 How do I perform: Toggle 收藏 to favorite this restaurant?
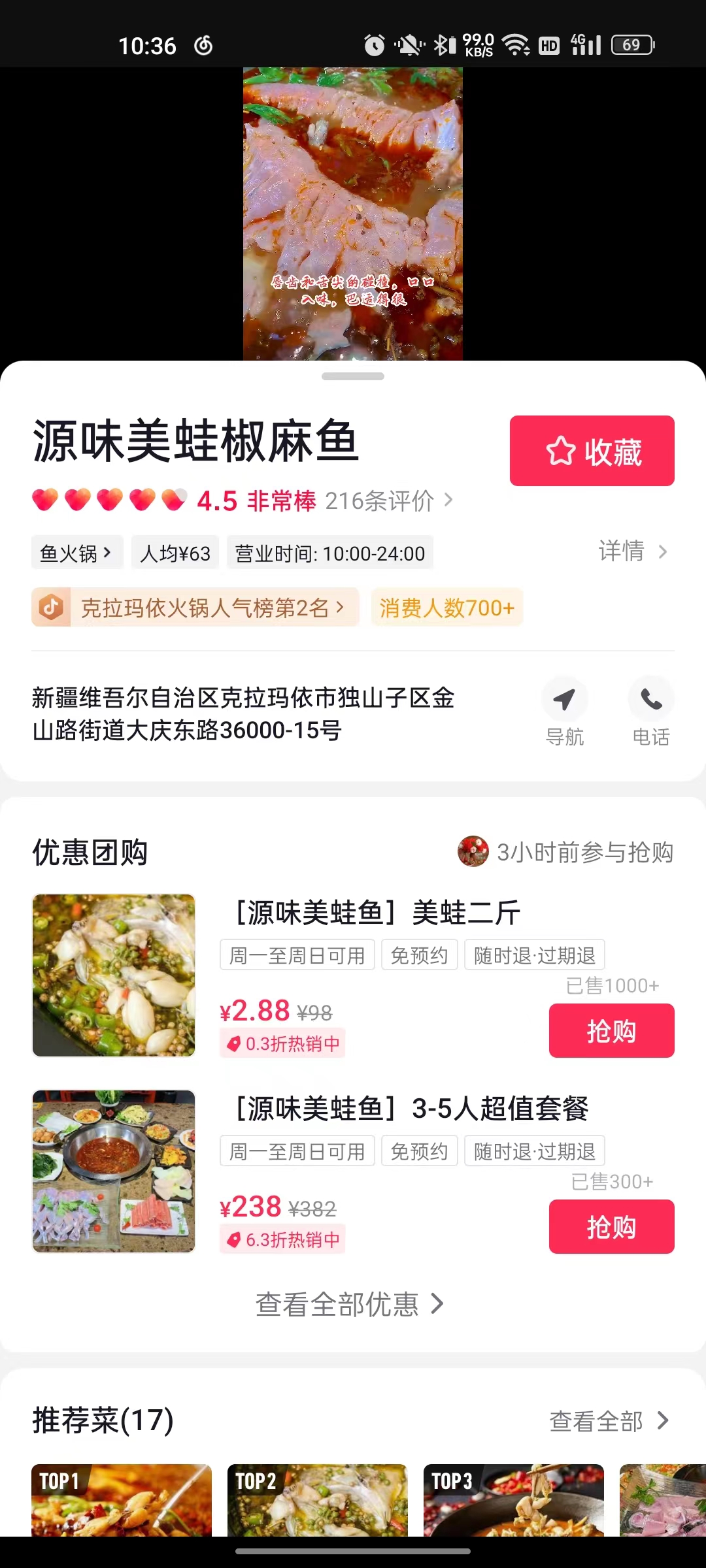point(591,451)
